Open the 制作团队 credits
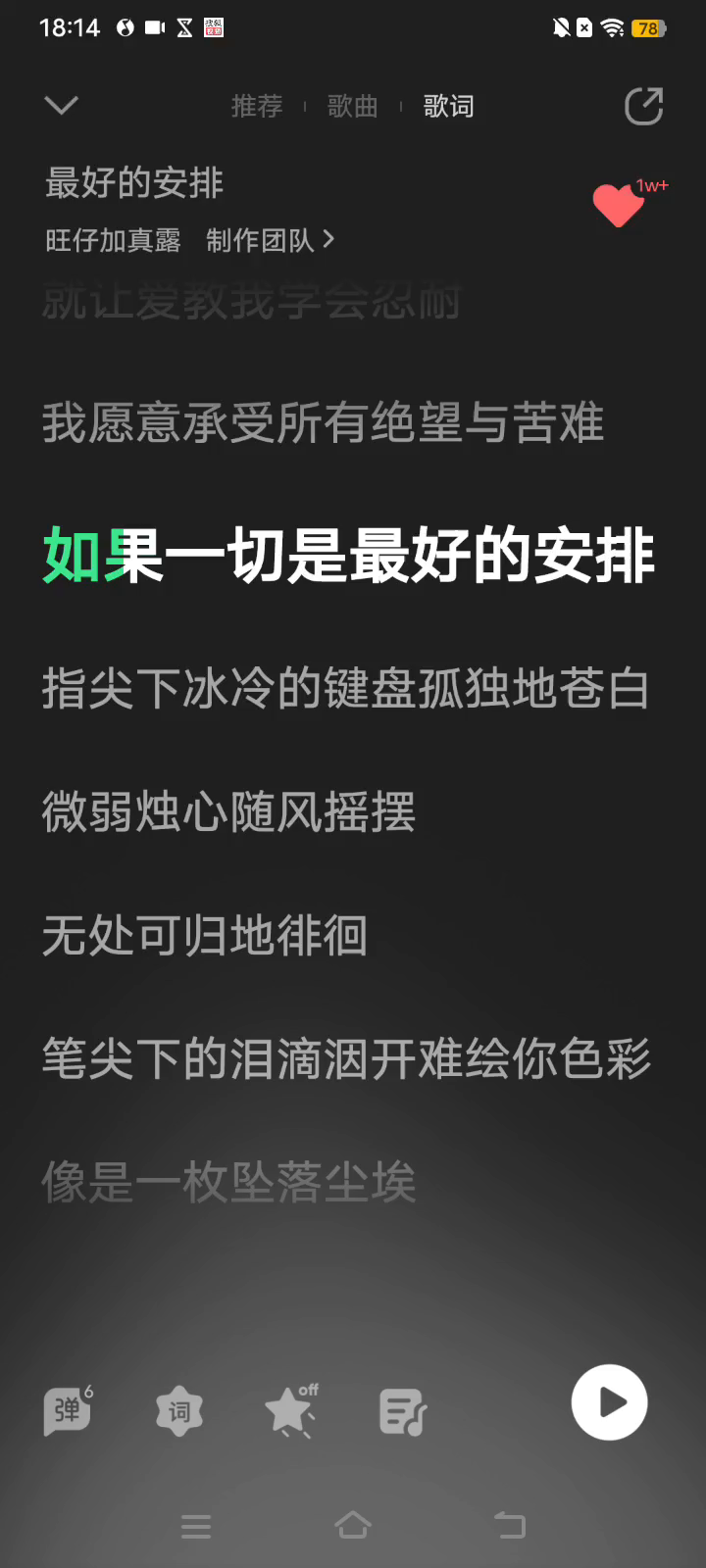Image resolution: width=706 pixels, height=1568 pixels. pos(270,240)
